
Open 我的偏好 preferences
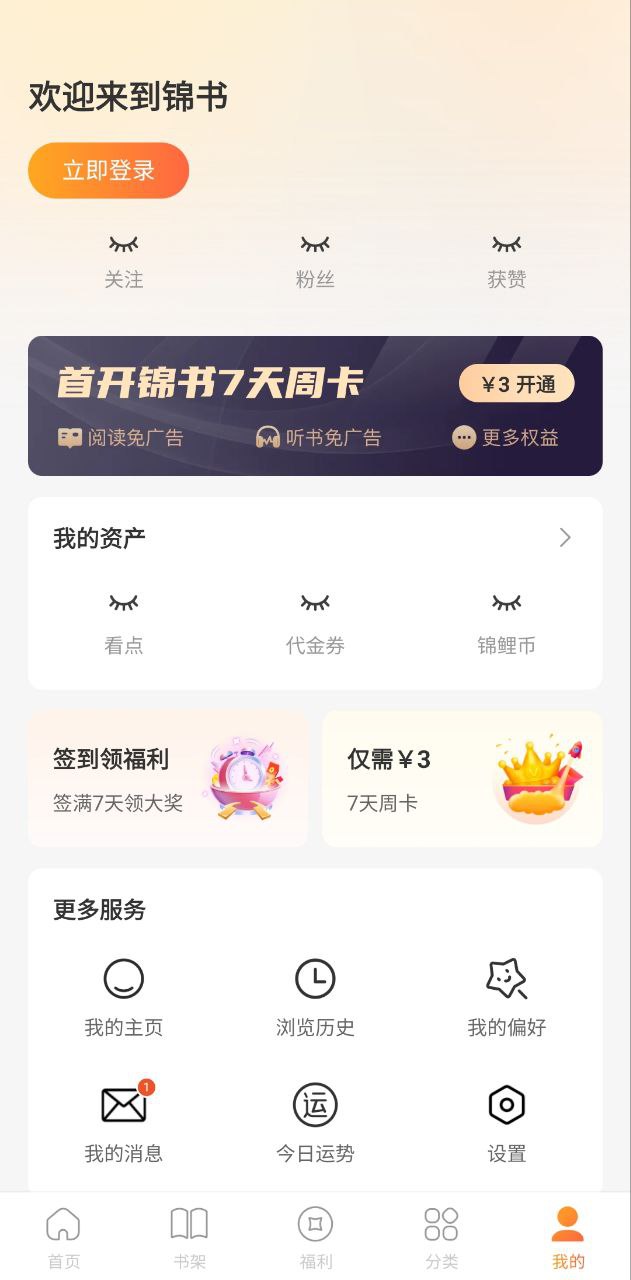point(506,998)
